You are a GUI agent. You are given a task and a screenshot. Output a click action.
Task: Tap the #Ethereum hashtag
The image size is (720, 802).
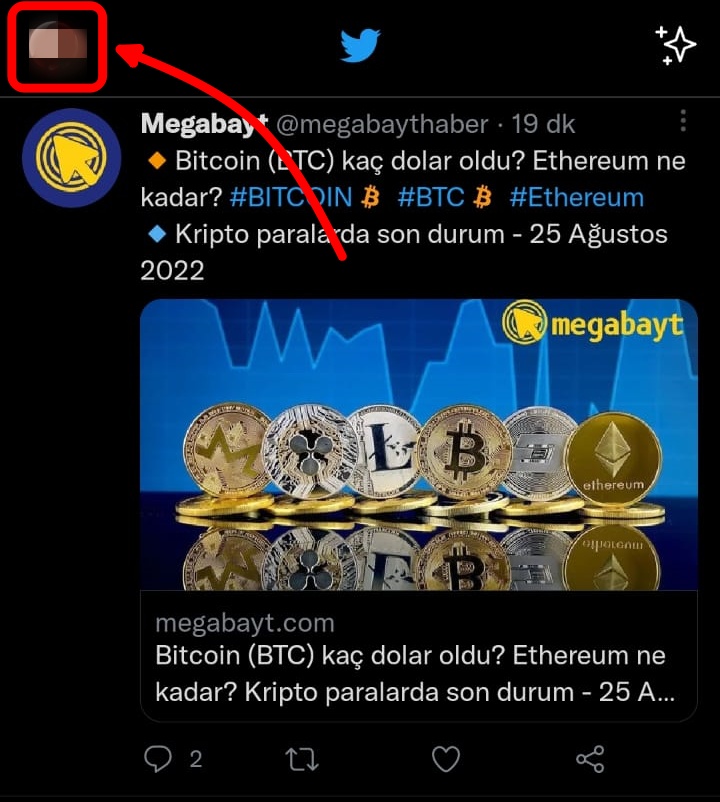tap(576, 197)
